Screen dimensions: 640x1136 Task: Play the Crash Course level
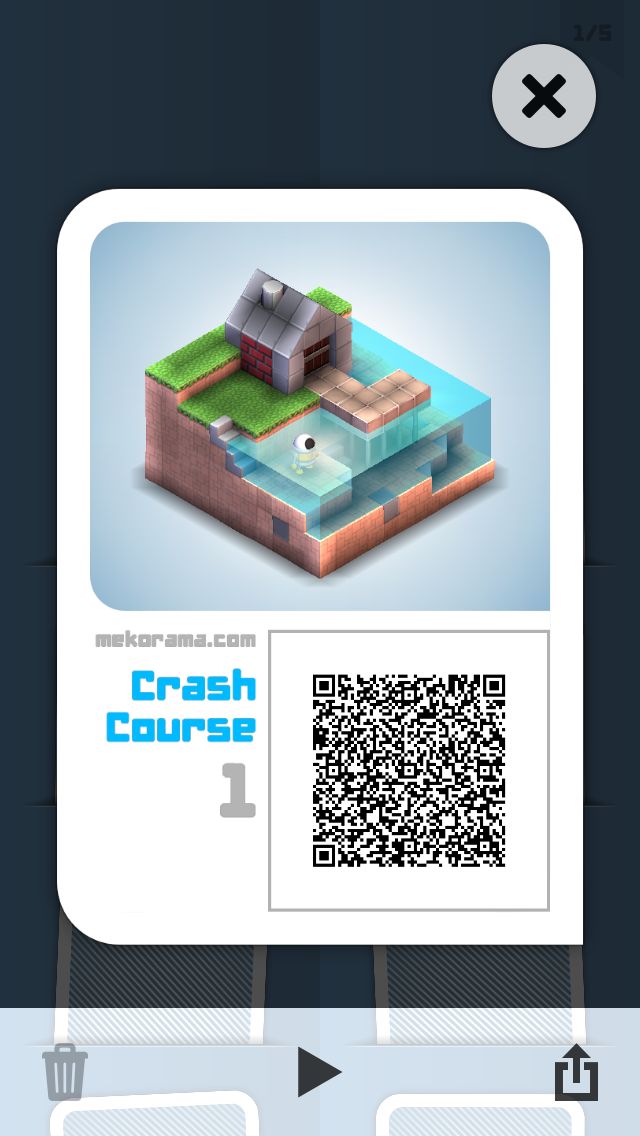(319, 1072)
